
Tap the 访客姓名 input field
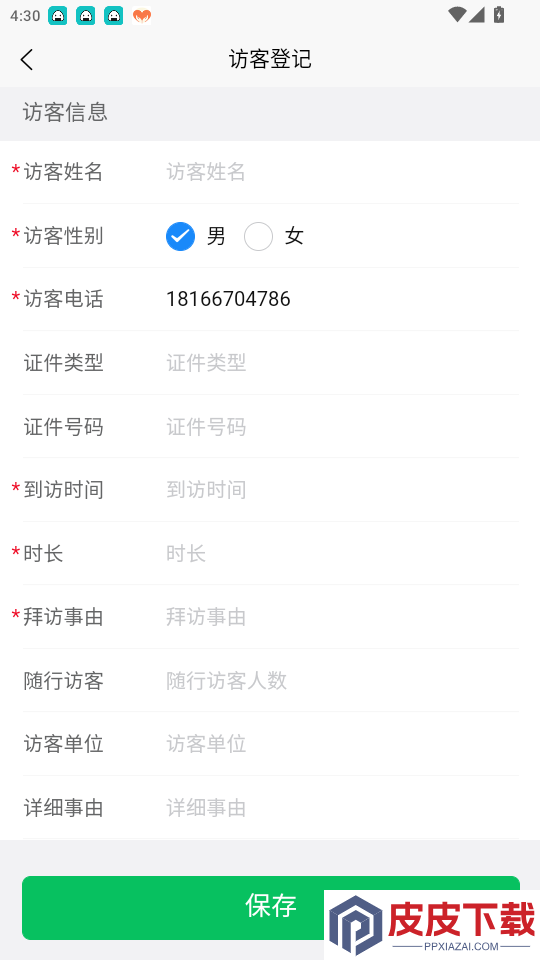coord(342,172)
